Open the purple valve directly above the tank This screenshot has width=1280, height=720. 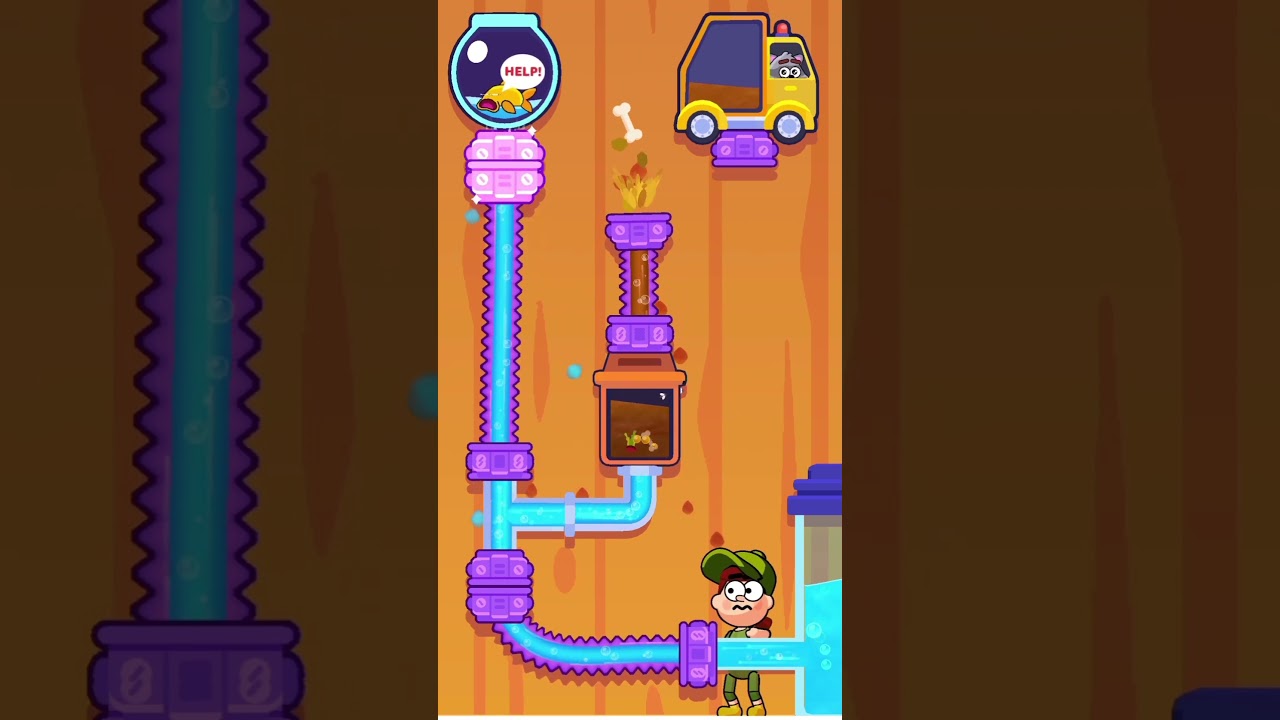click(x=640, y=333)
